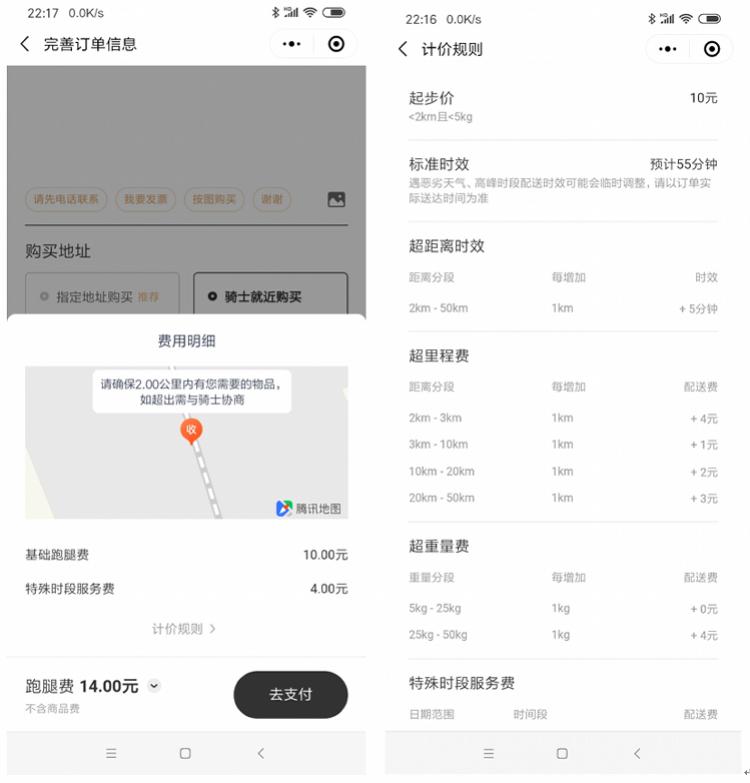
Task: Open the more options (...) menu on pricing page
Action: click(668, 48)
